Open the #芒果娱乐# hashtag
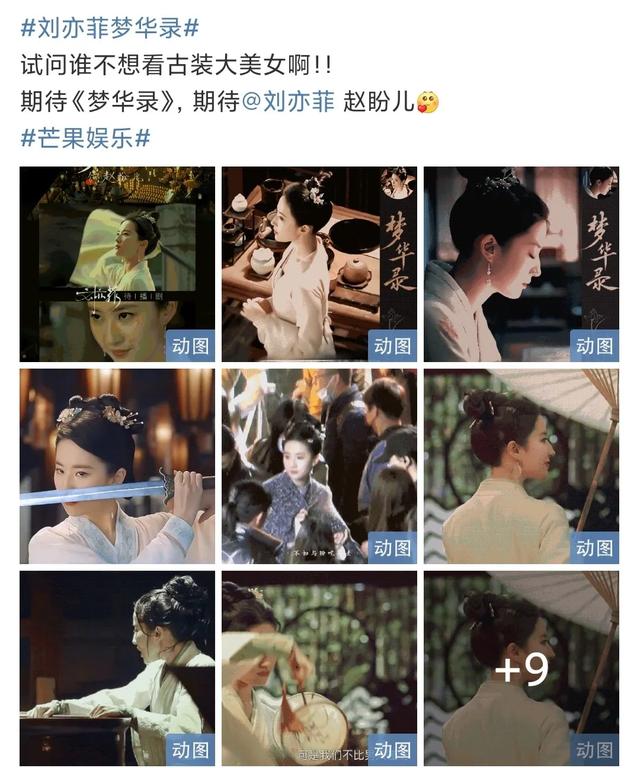The width and height of the screenshot is (640, 768). [85, 137]
